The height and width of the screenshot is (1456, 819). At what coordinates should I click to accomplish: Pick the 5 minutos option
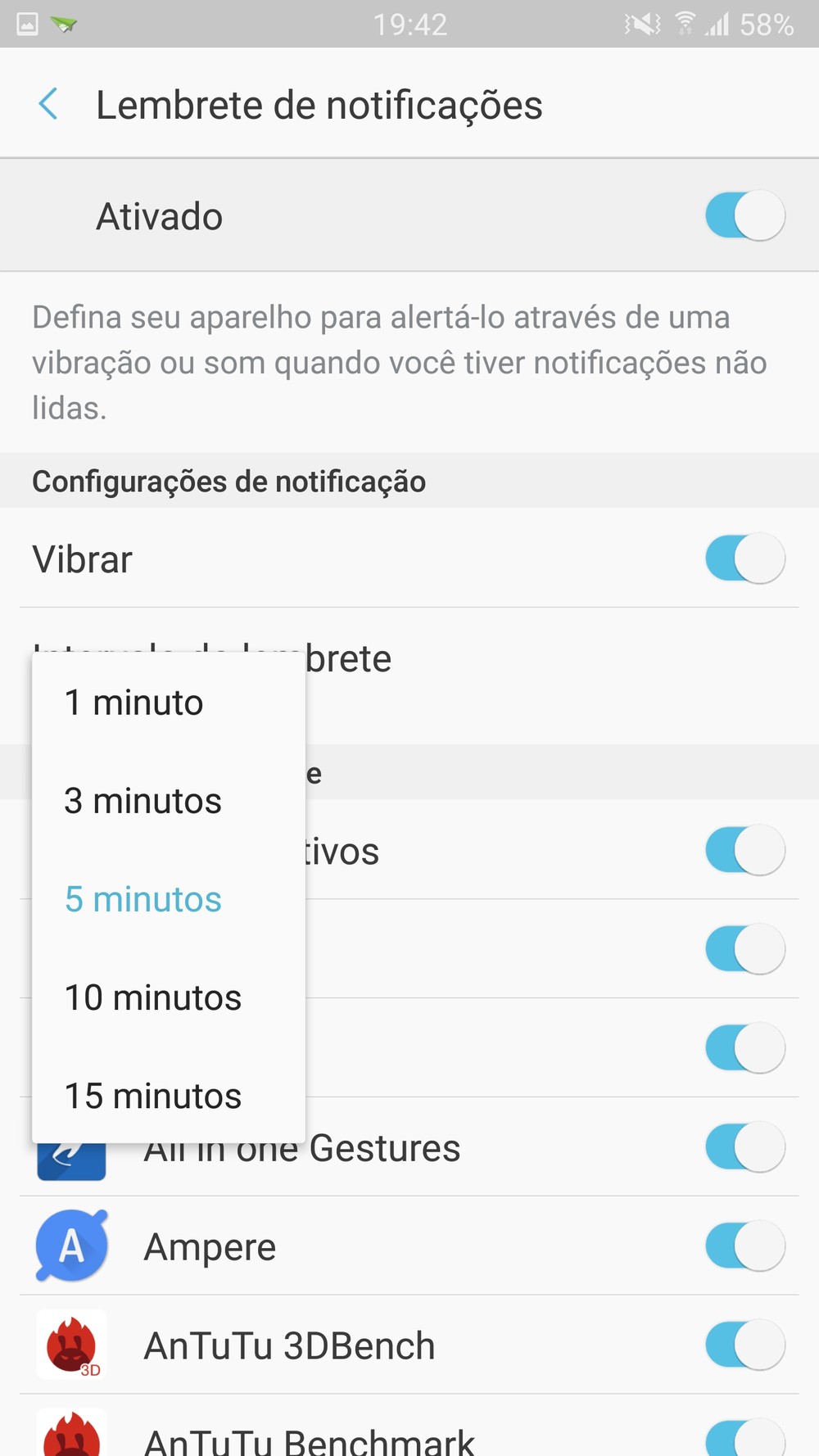coord(143,899)
